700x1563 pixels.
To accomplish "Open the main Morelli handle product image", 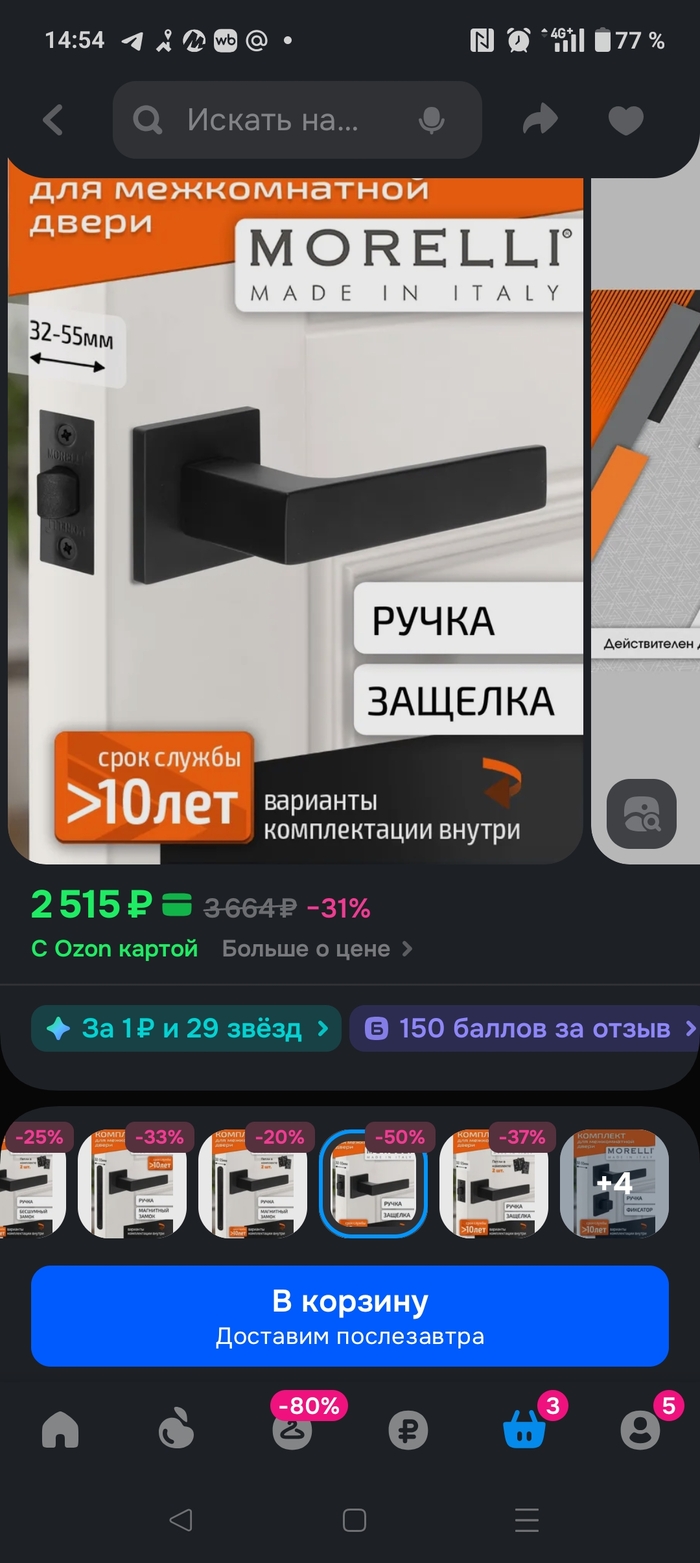I will (295, 510).
